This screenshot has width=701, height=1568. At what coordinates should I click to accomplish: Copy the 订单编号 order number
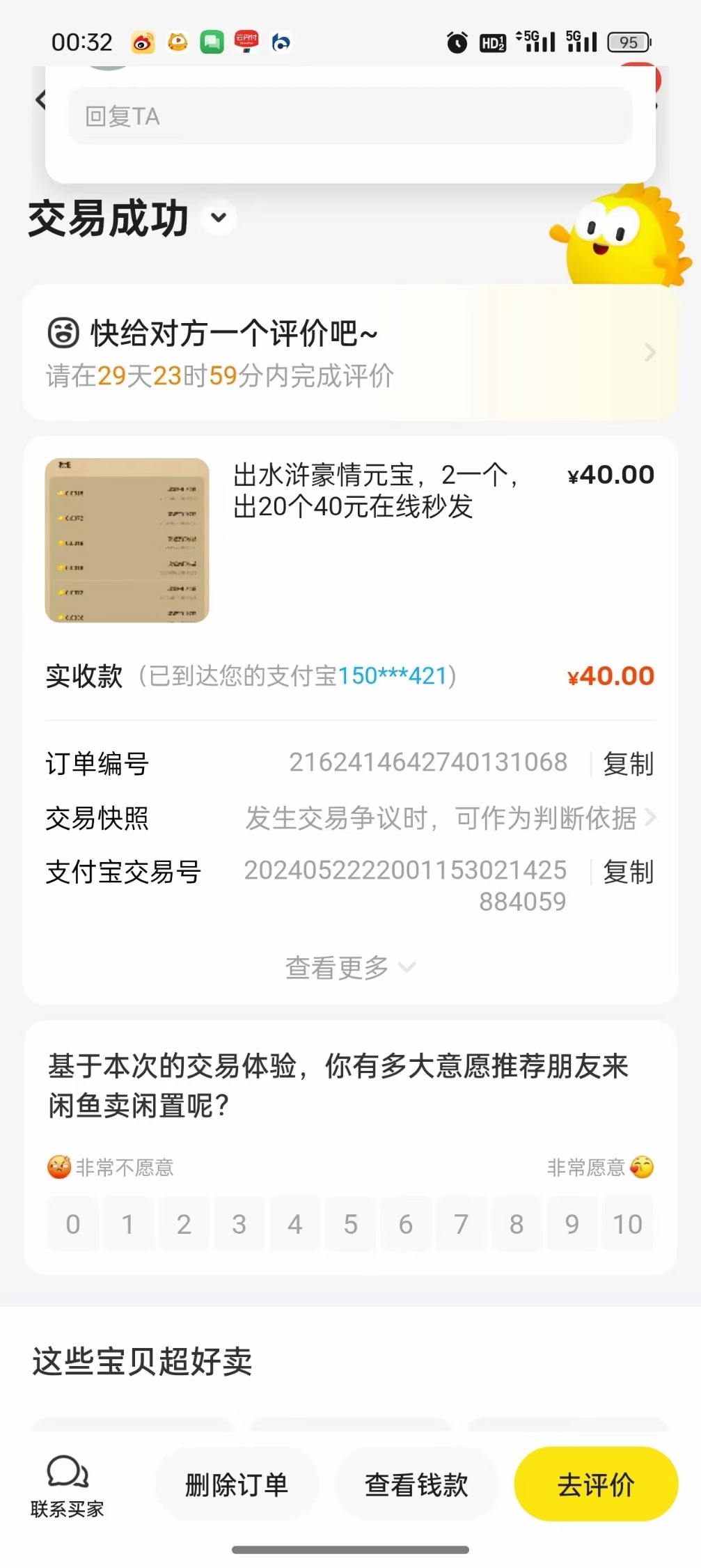(628, 764)
